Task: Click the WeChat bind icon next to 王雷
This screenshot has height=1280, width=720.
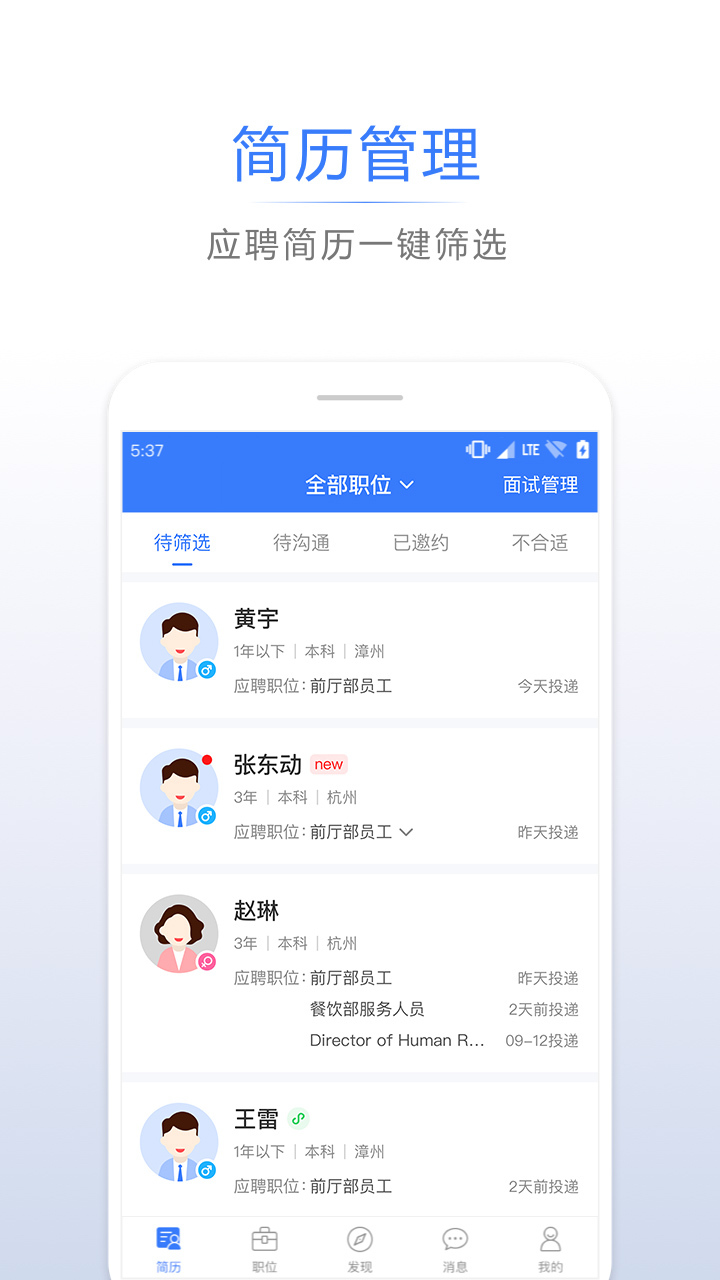Action: (x=296, y=1119)
